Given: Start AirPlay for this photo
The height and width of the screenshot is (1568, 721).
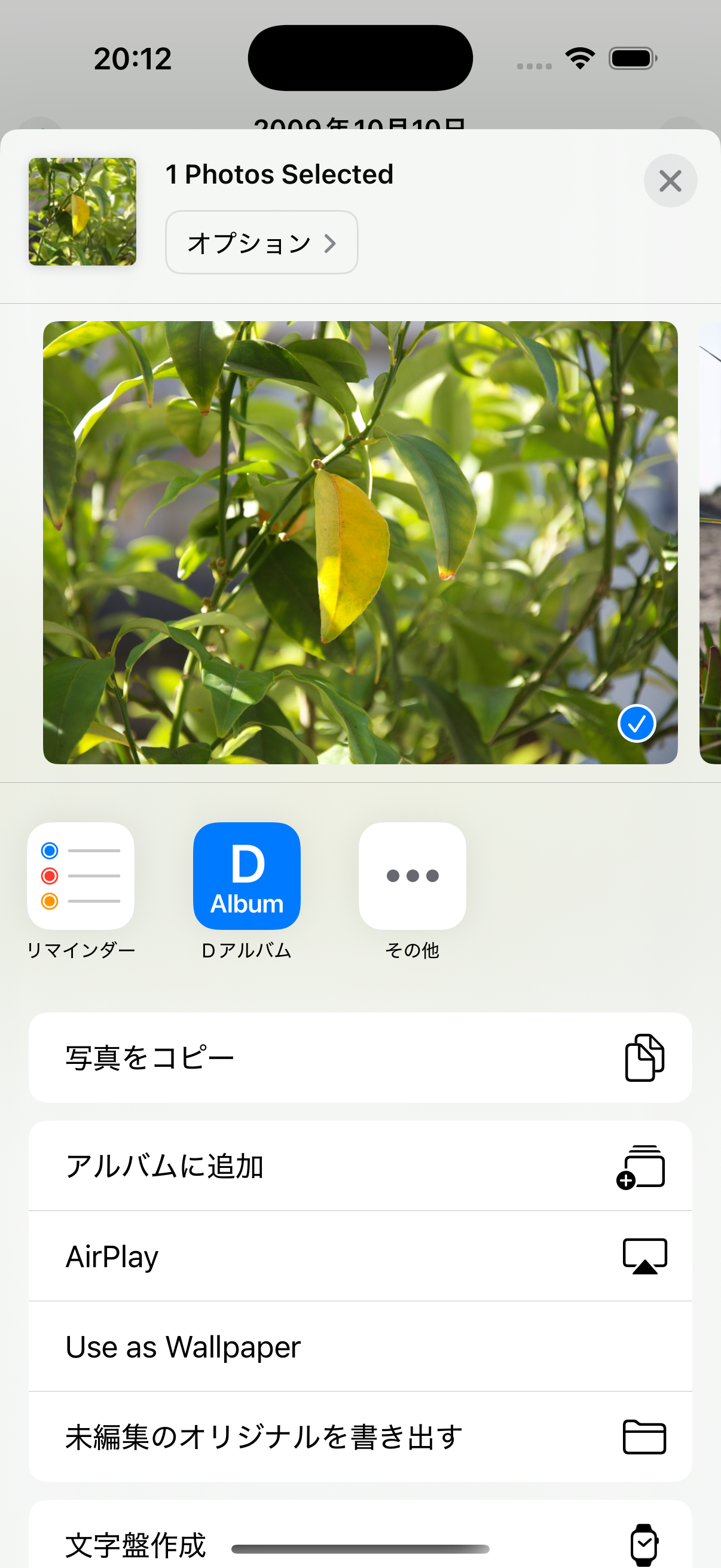Looking at the screenshot, I should [x=360, y=1256].
